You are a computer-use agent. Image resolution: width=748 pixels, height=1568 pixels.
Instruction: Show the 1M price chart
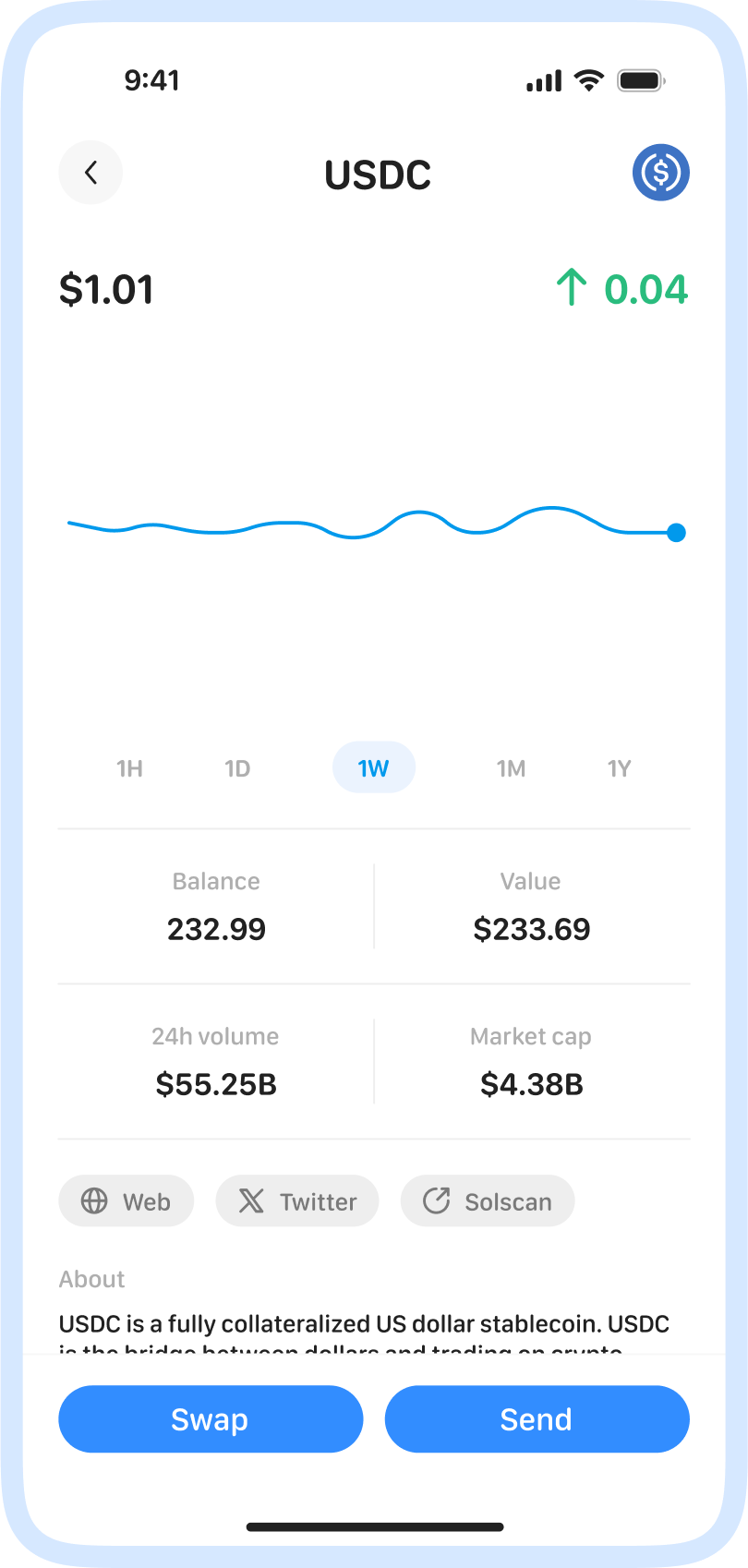click(511, 768)
